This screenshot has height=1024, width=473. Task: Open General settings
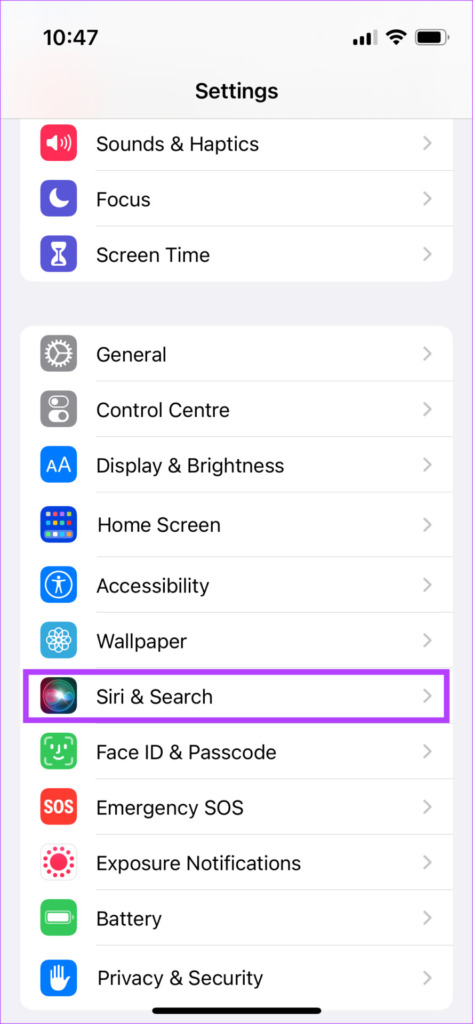236,354
